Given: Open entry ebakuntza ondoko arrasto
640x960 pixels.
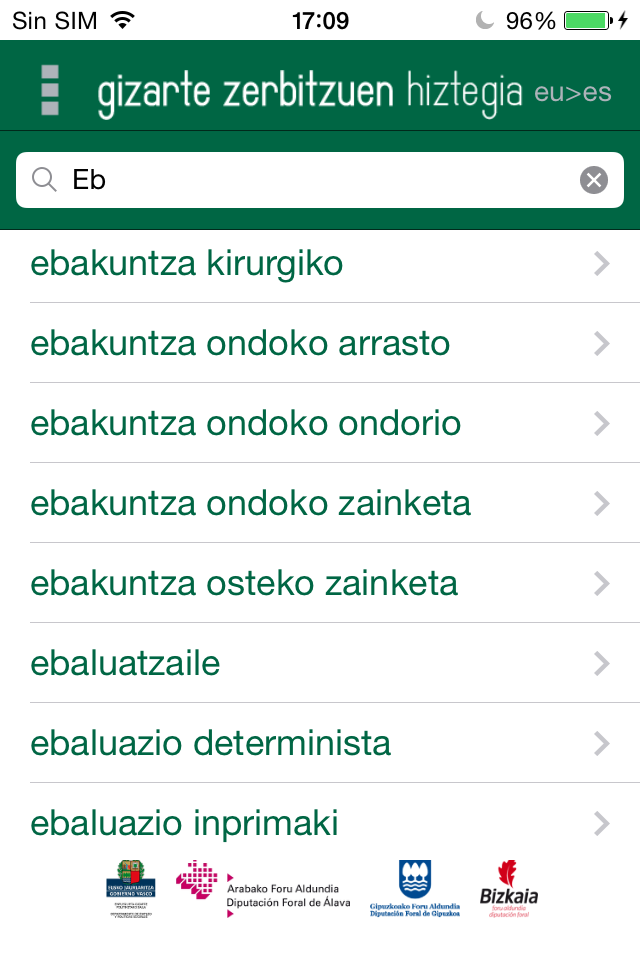Looking at the screenshot, I should click(320, 343).
